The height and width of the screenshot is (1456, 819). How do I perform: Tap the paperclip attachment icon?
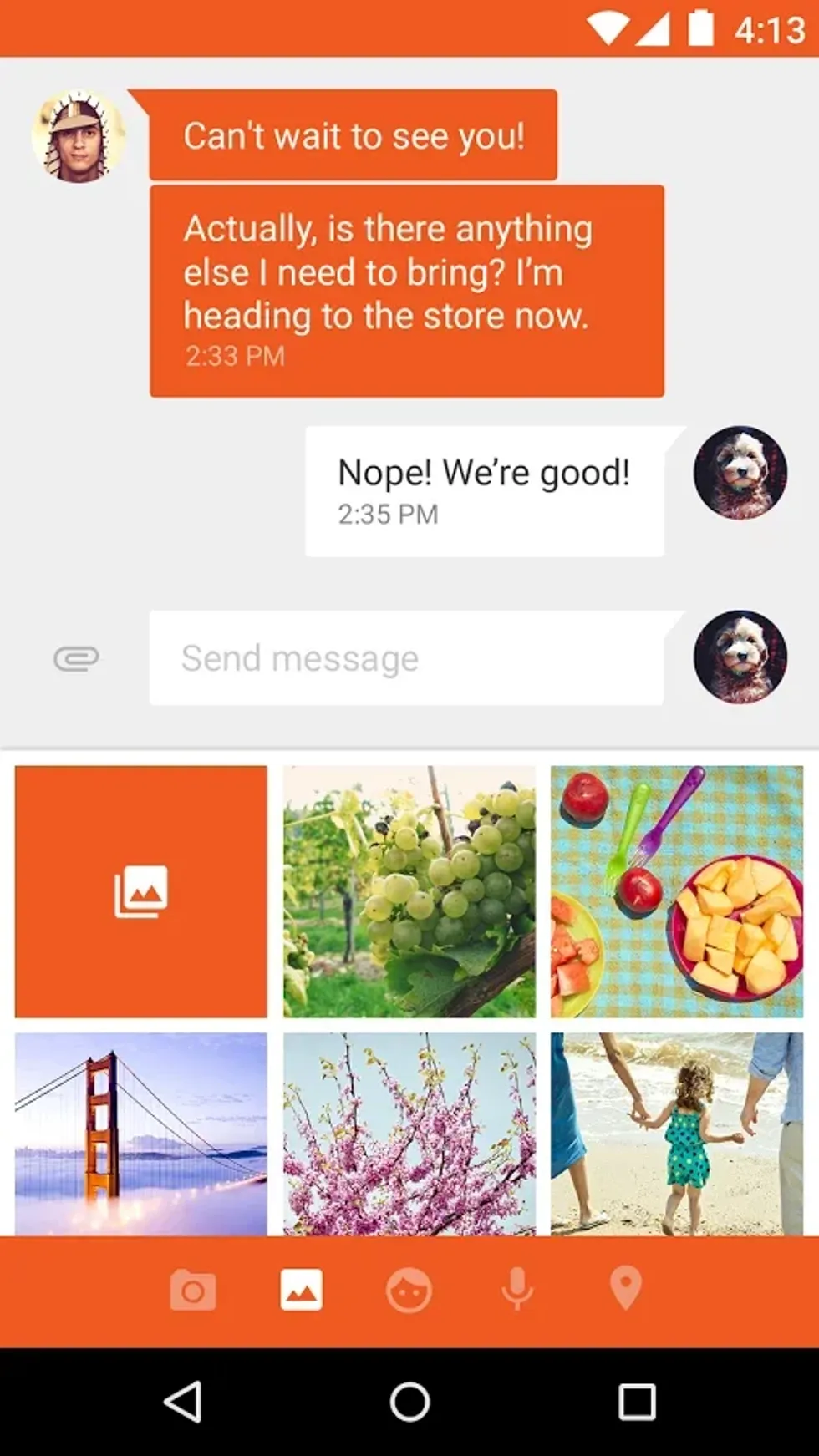(76, 659)
